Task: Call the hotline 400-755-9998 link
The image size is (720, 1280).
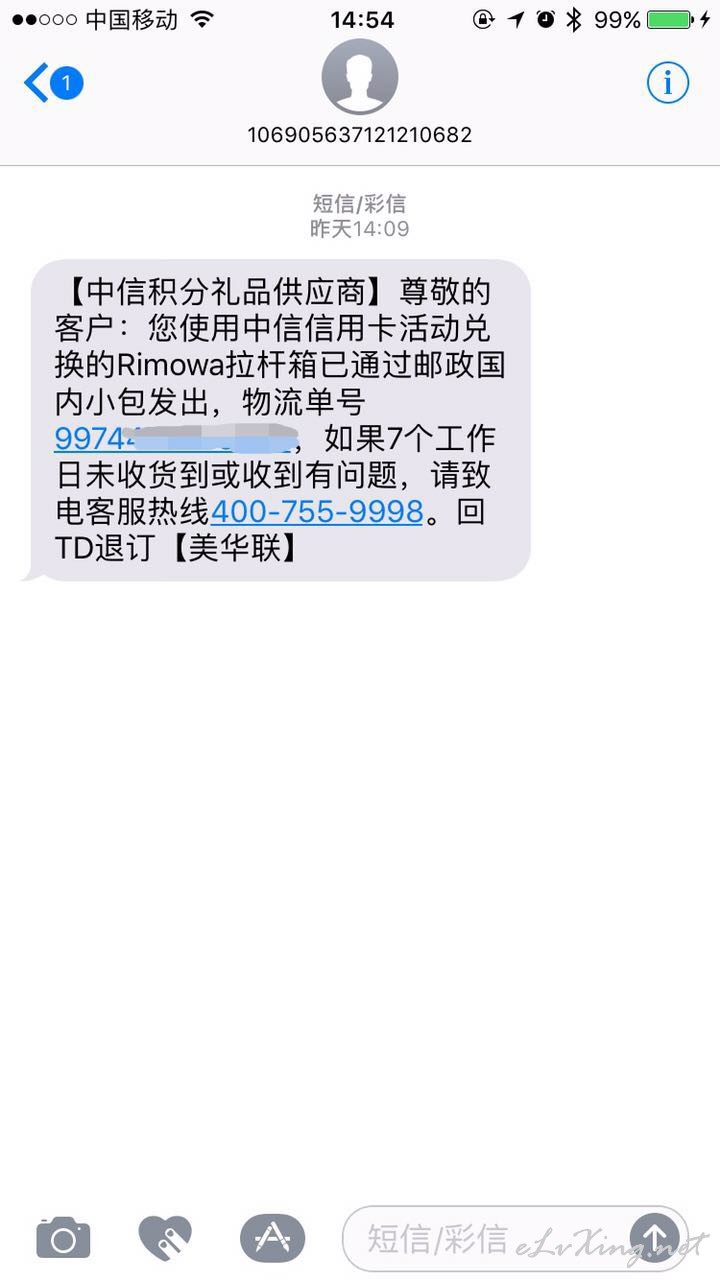Action: [317, 511]
